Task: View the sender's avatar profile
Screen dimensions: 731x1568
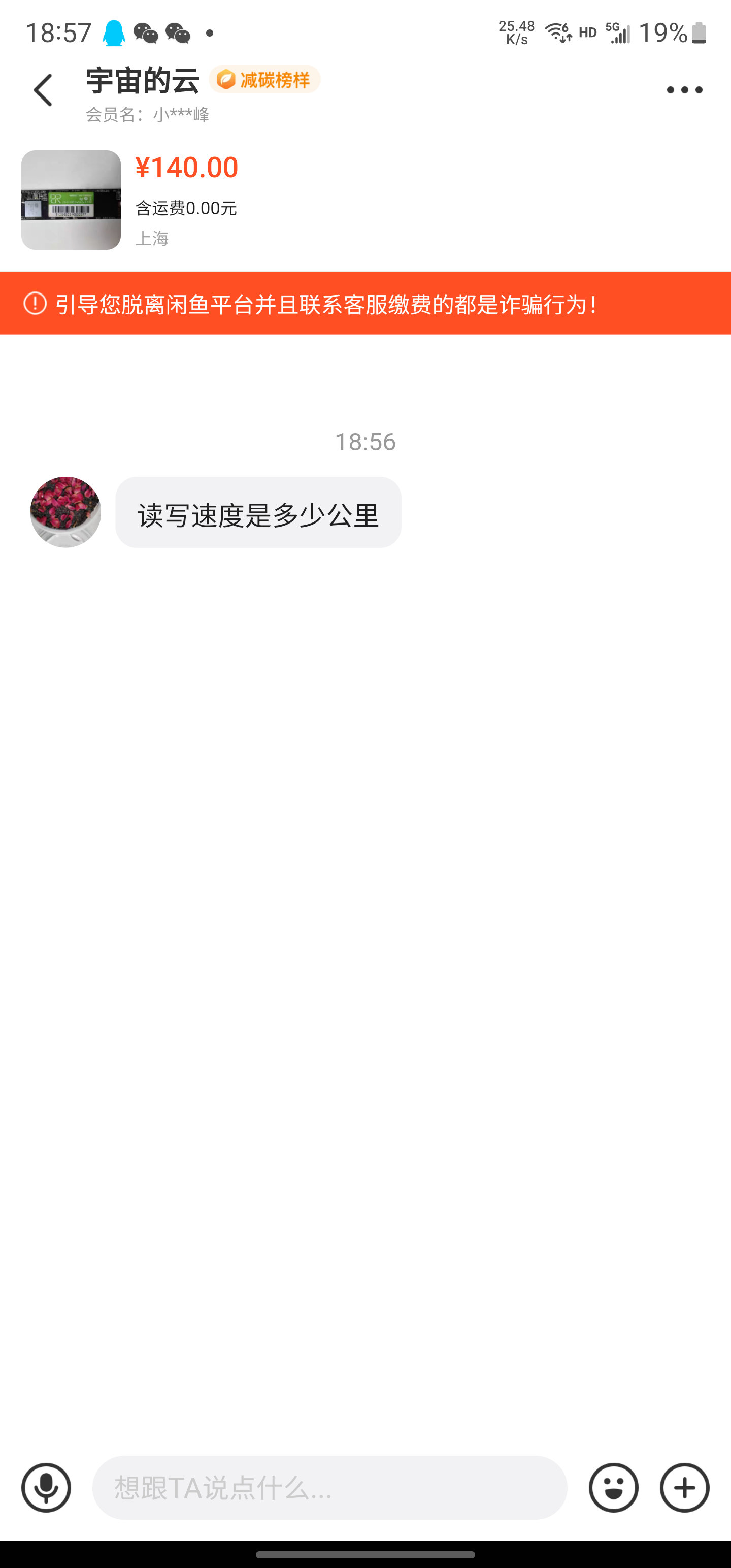Action: 65,512
